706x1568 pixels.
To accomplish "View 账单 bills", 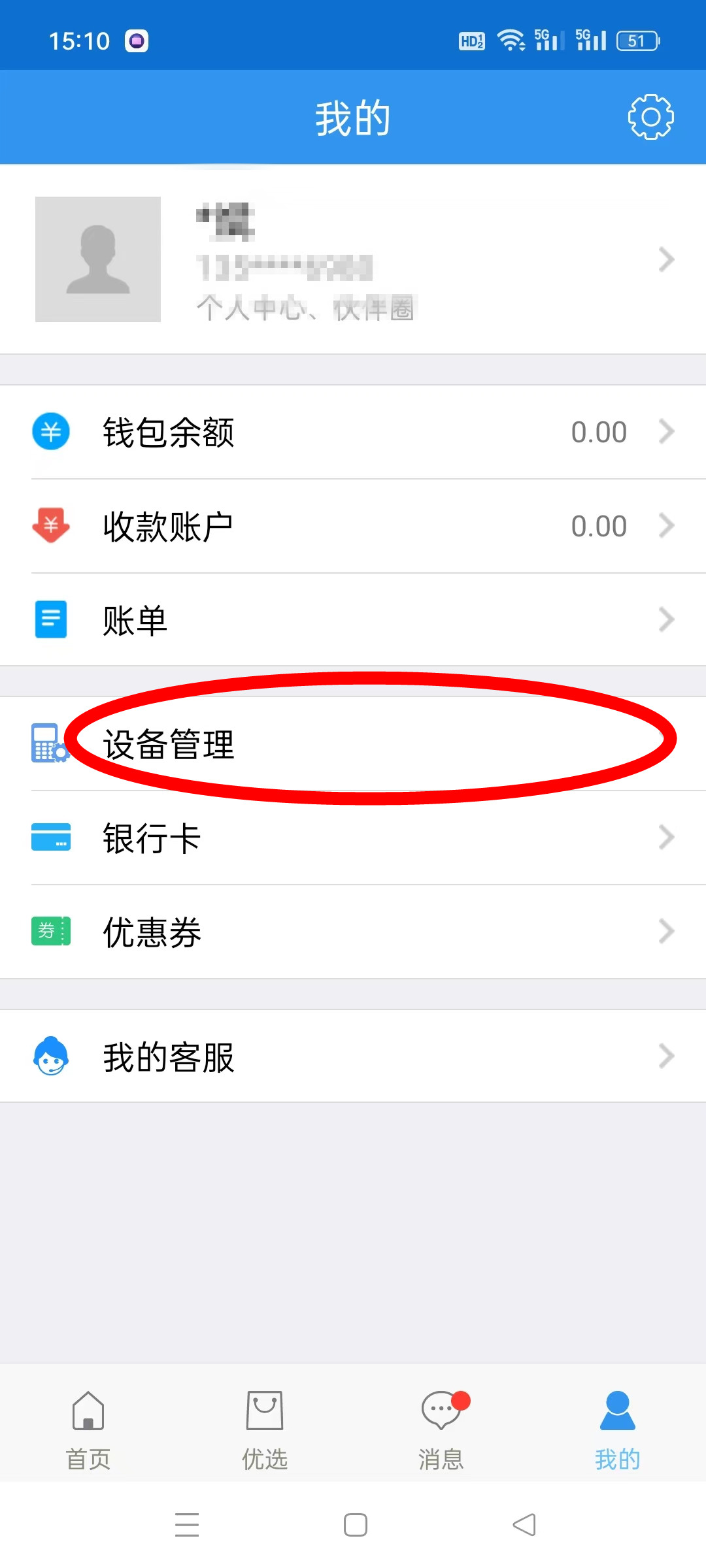I will pyautogui.click(x=353, y=619).
